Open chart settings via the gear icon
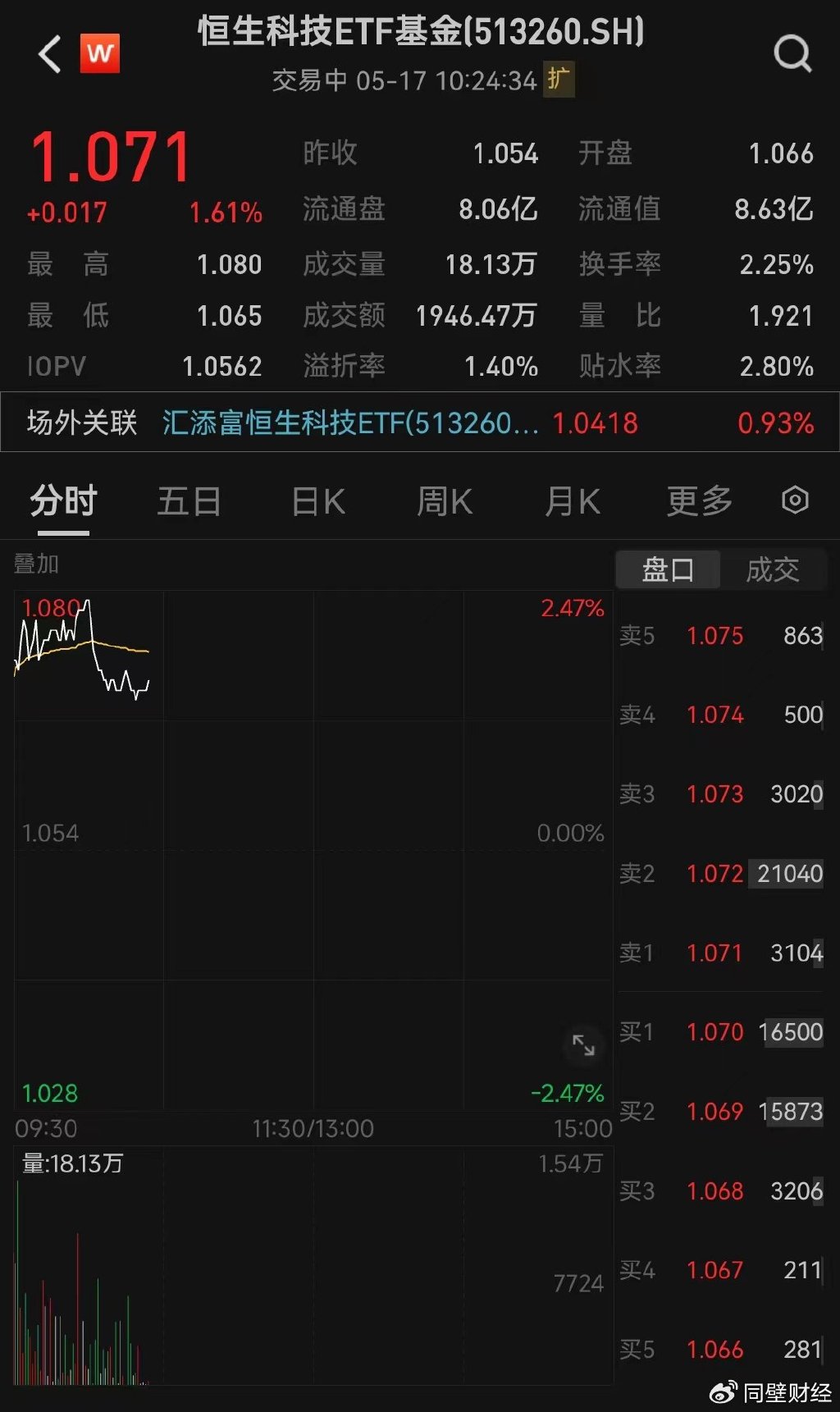Image resolution: width=840 pixels, height=1412 pixels. tap(794, 500)
